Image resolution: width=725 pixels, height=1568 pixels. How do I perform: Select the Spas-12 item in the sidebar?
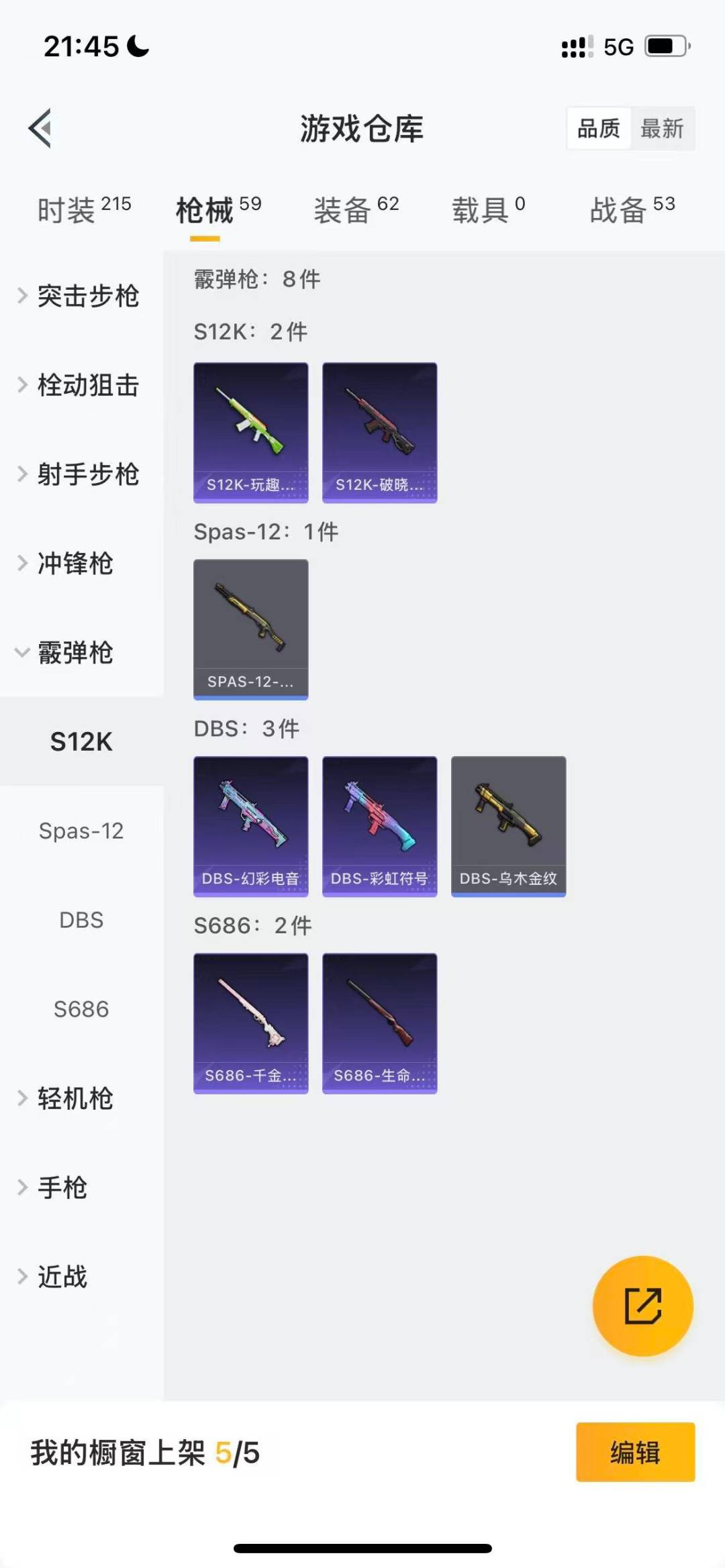click(81, 831)
